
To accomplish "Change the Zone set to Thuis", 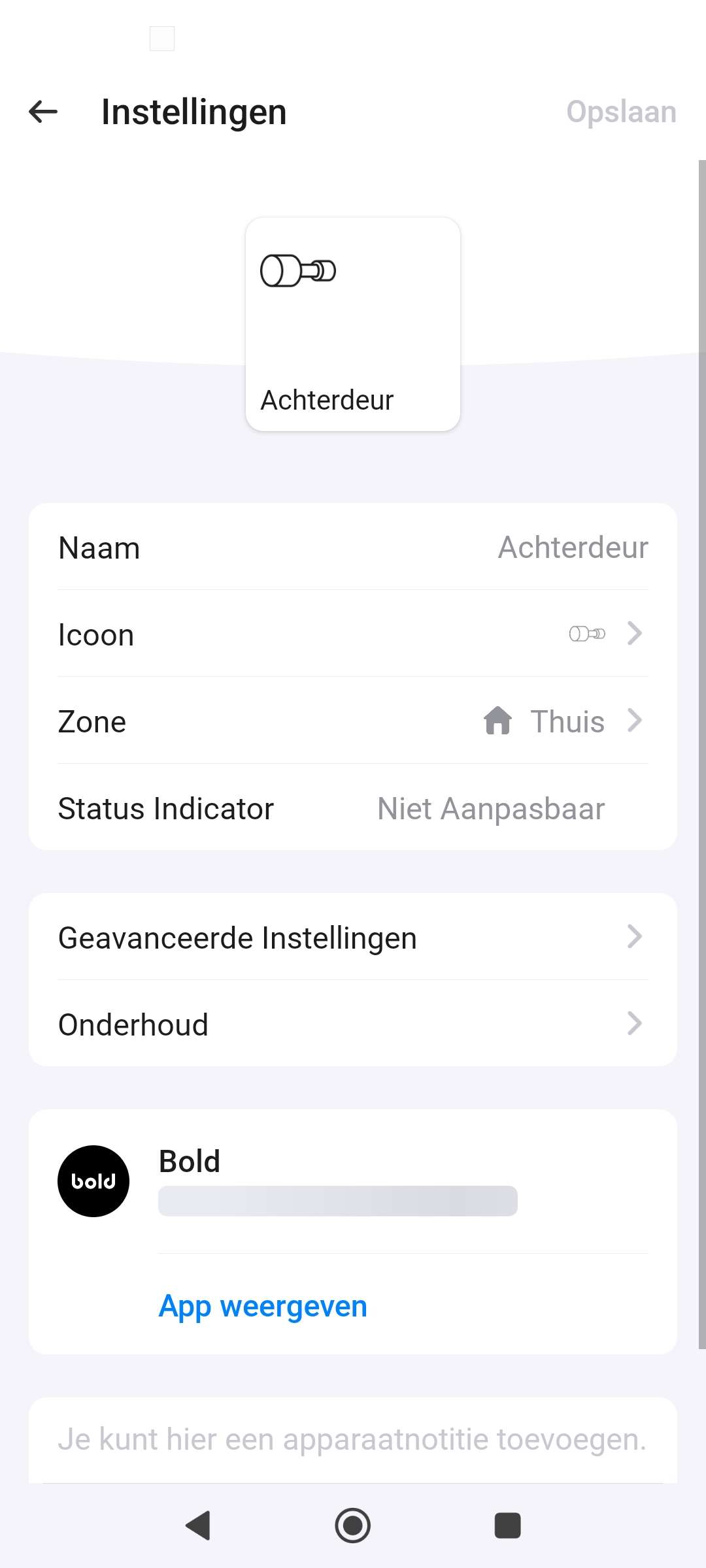I will tap(353, 721).
